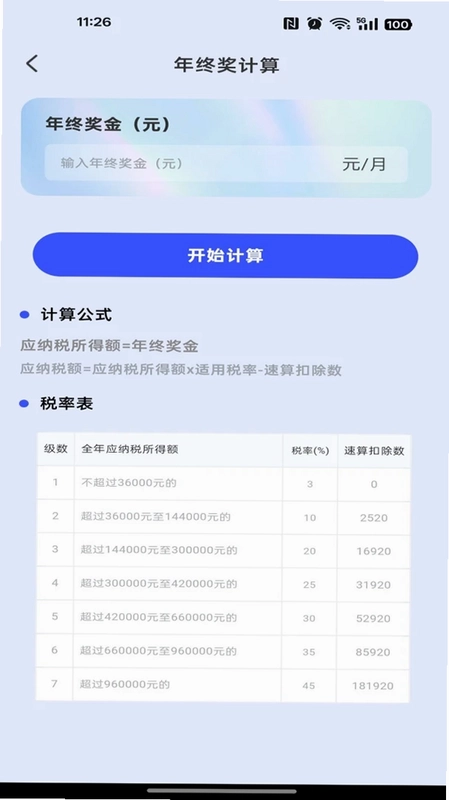Tap the 输入年终奖金 input field
Image resolution: width=449 pixels, height=800 pixels.
coord(226,164)
